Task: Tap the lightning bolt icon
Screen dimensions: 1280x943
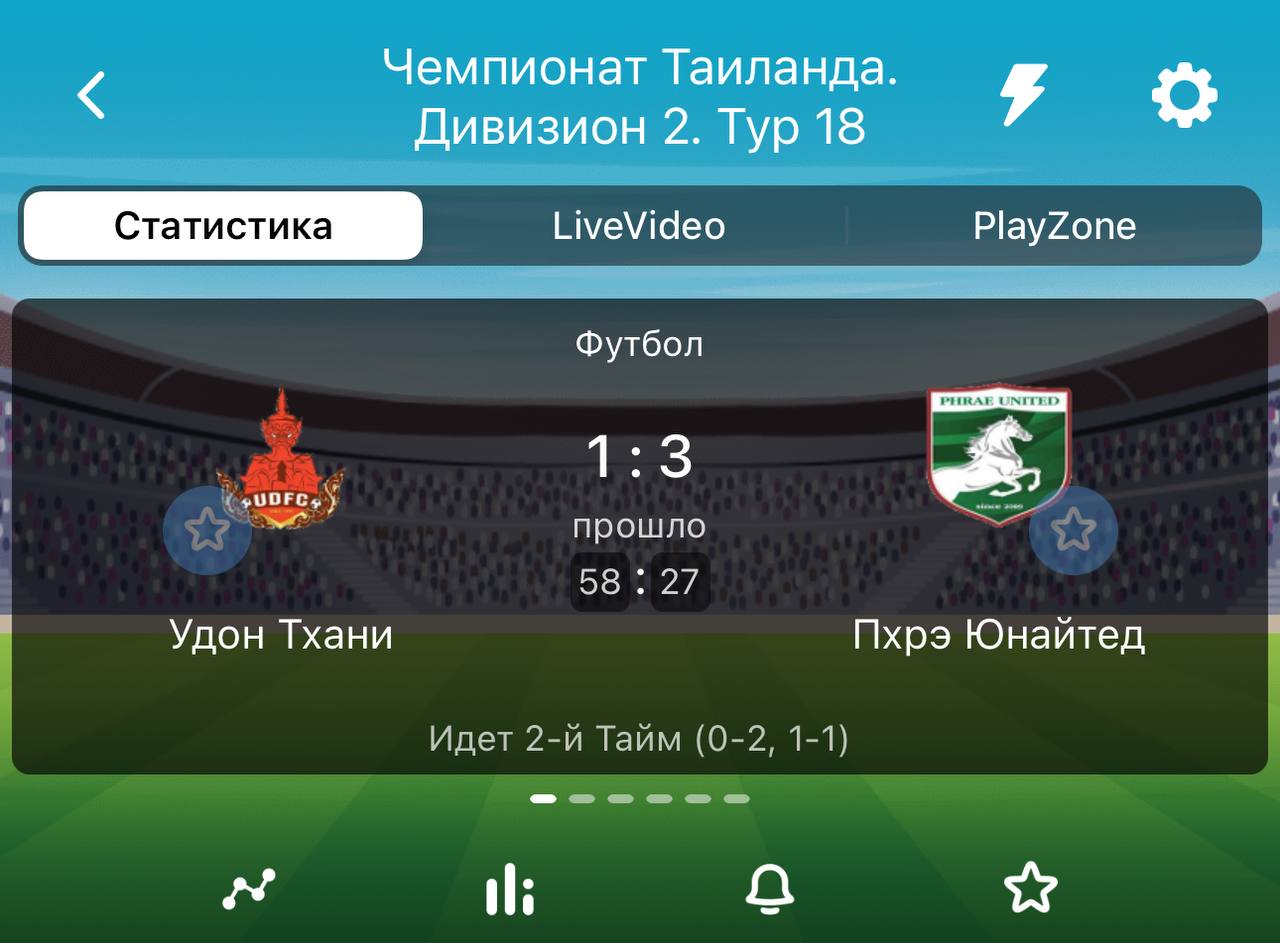Action: [x=1024, y=96]
